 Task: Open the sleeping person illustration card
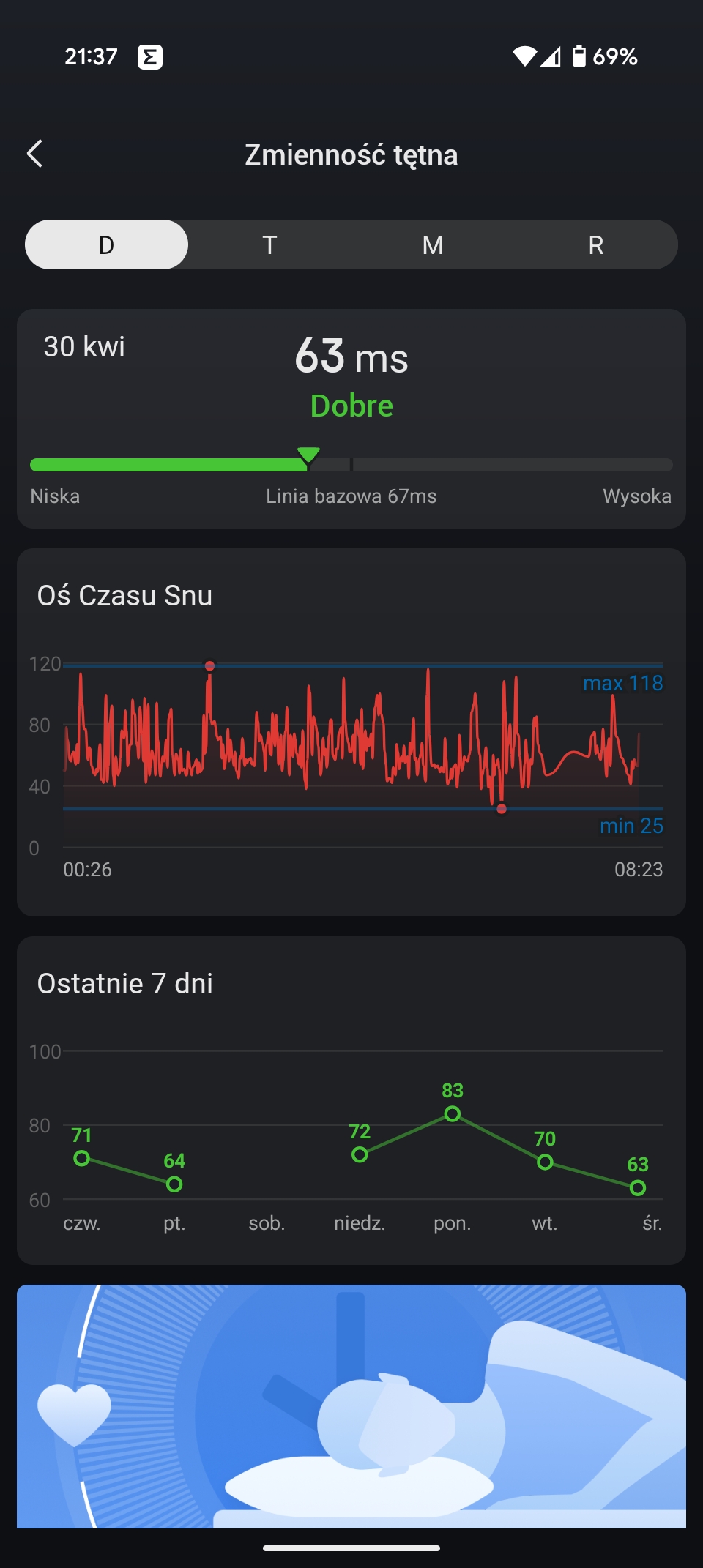pos(351,1406)
